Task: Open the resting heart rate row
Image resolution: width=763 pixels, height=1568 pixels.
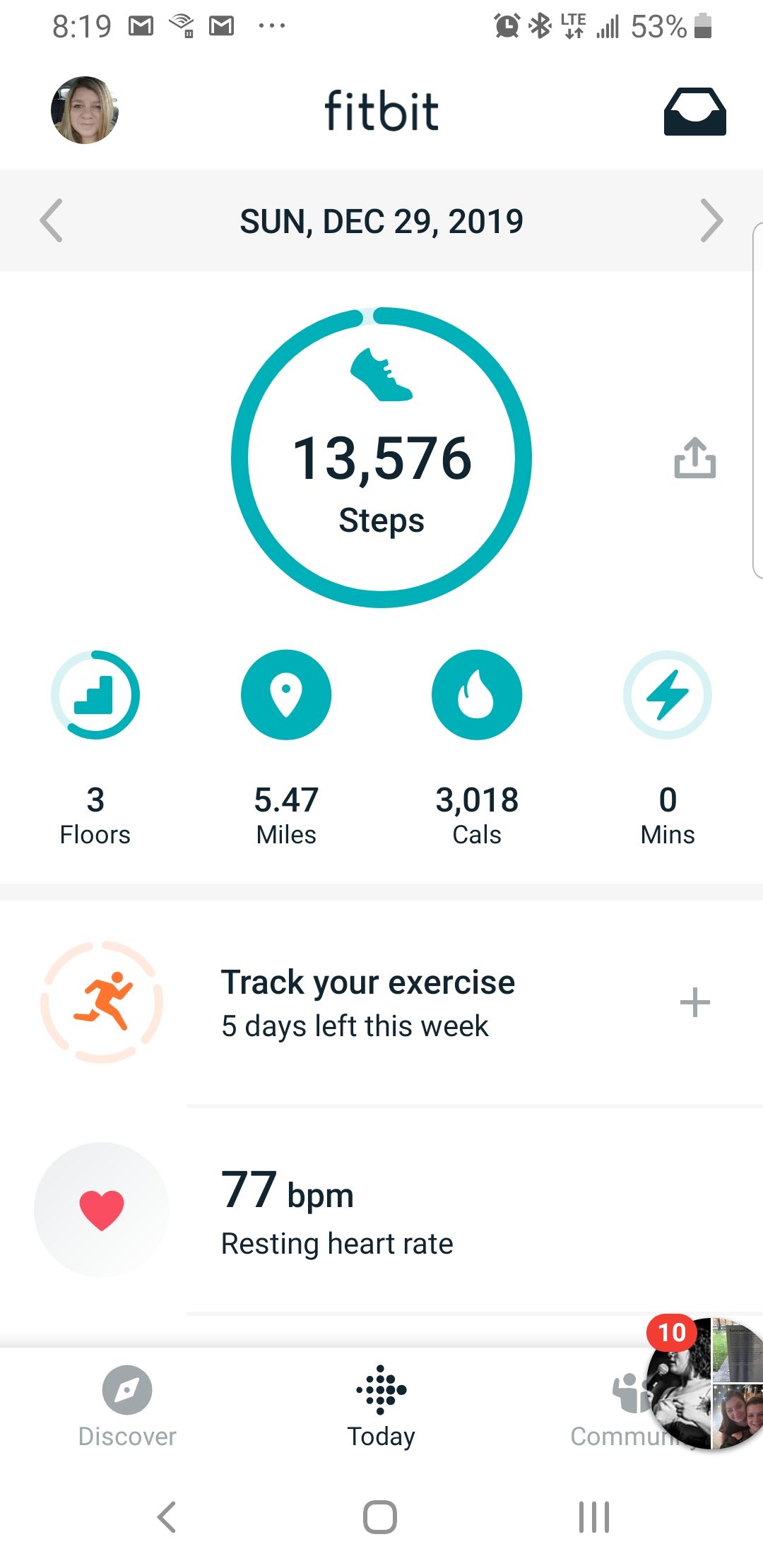Action: click(367, 1211)
